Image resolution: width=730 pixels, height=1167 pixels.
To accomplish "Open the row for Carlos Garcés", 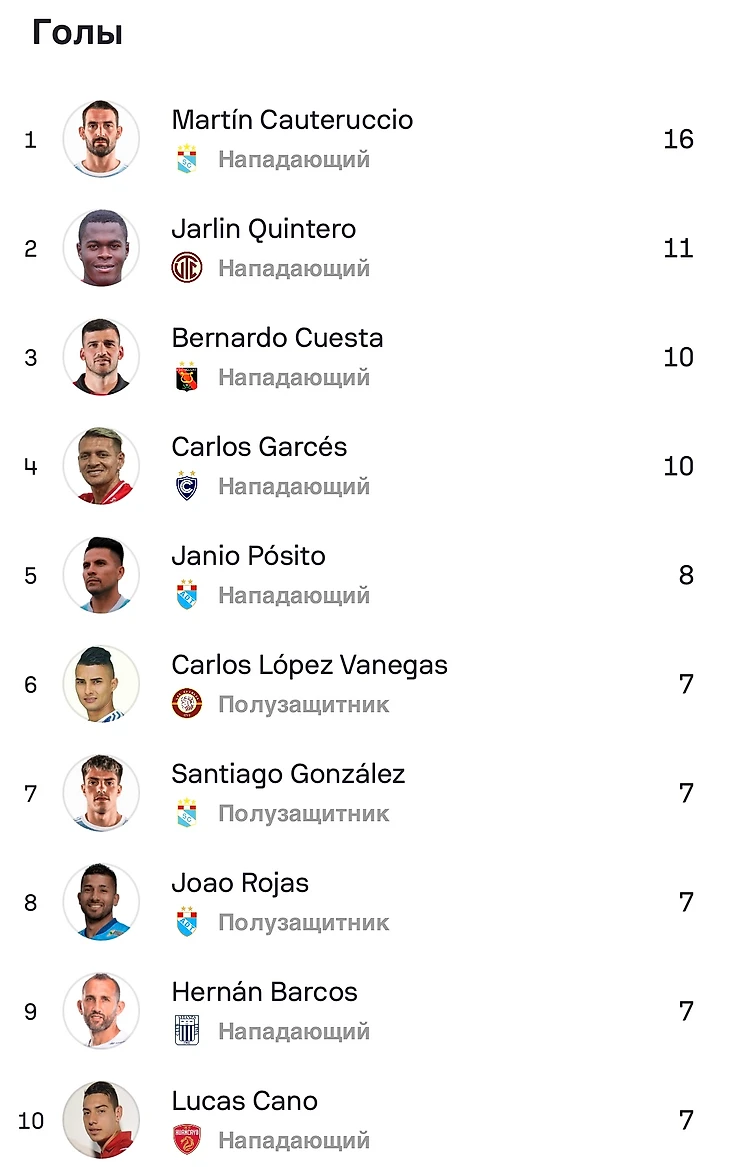I will (x=259, y=448).
